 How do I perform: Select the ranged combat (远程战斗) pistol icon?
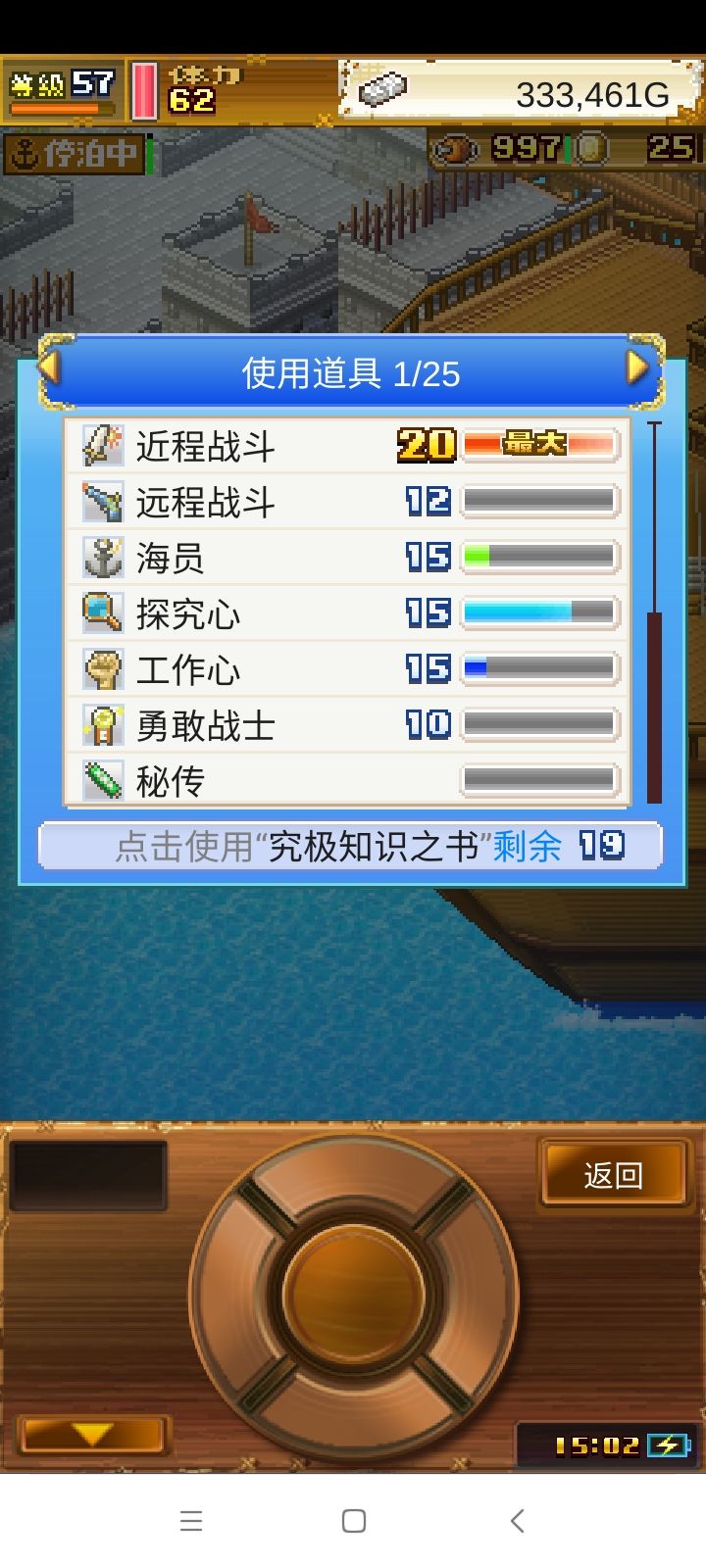coord(102,502)
